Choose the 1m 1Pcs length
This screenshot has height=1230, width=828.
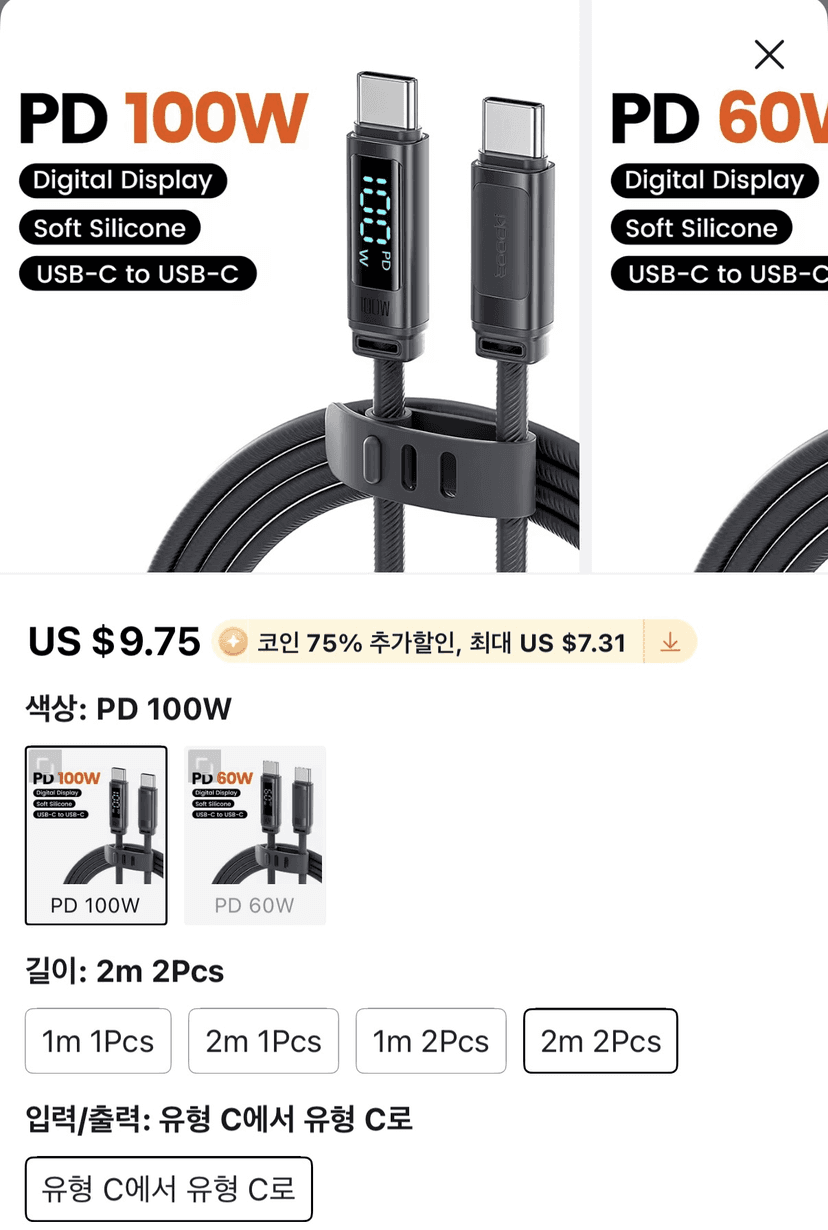[x=98, y=1041]
